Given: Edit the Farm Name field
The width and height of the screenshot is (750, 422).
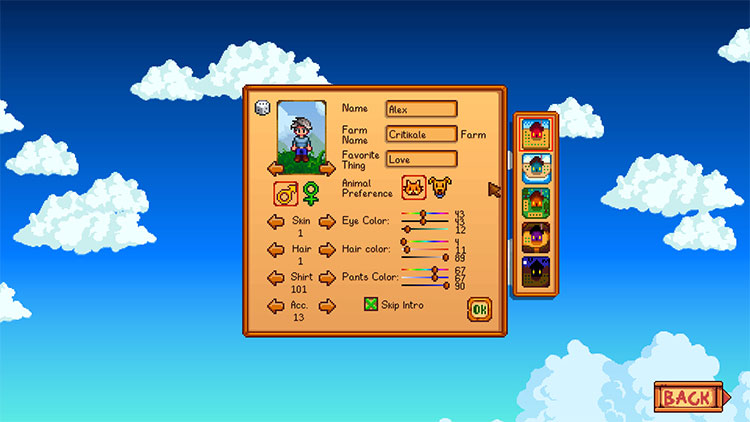Looking at the screenshot, I should (x=421, y=133).
